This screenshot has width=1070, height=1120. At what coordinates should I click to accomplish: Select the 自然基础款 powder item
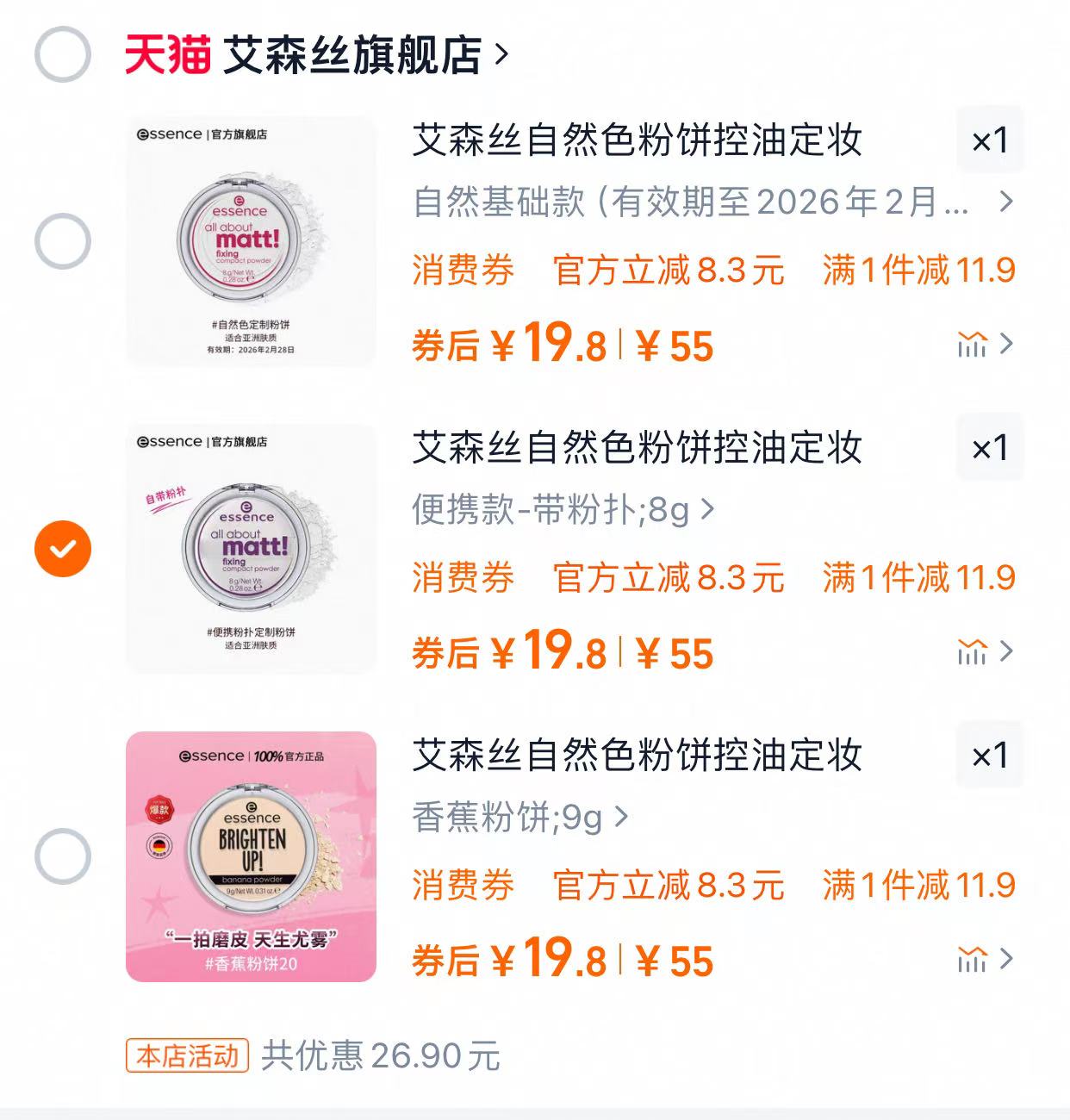coord(62,241)
